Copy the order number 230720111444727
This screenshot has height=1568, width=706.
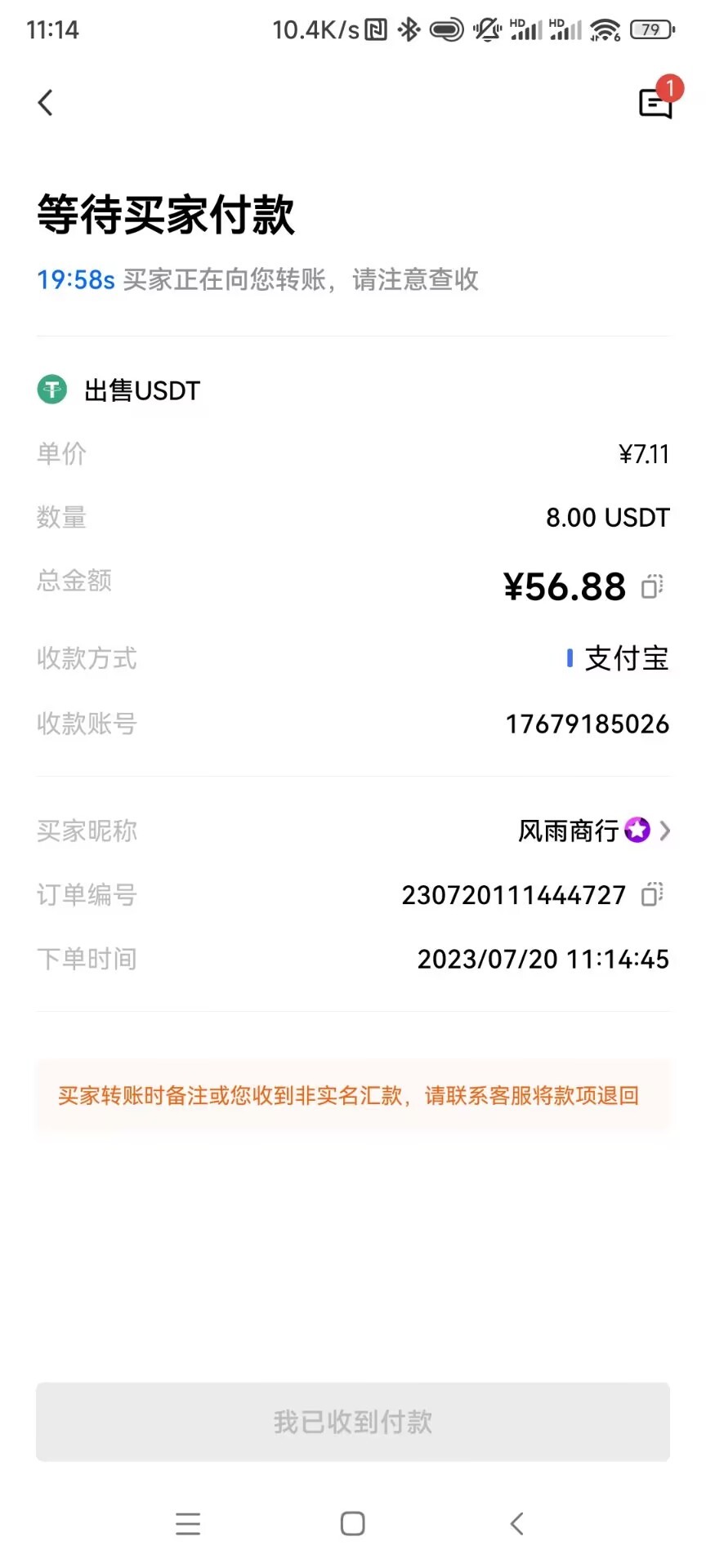652,894
